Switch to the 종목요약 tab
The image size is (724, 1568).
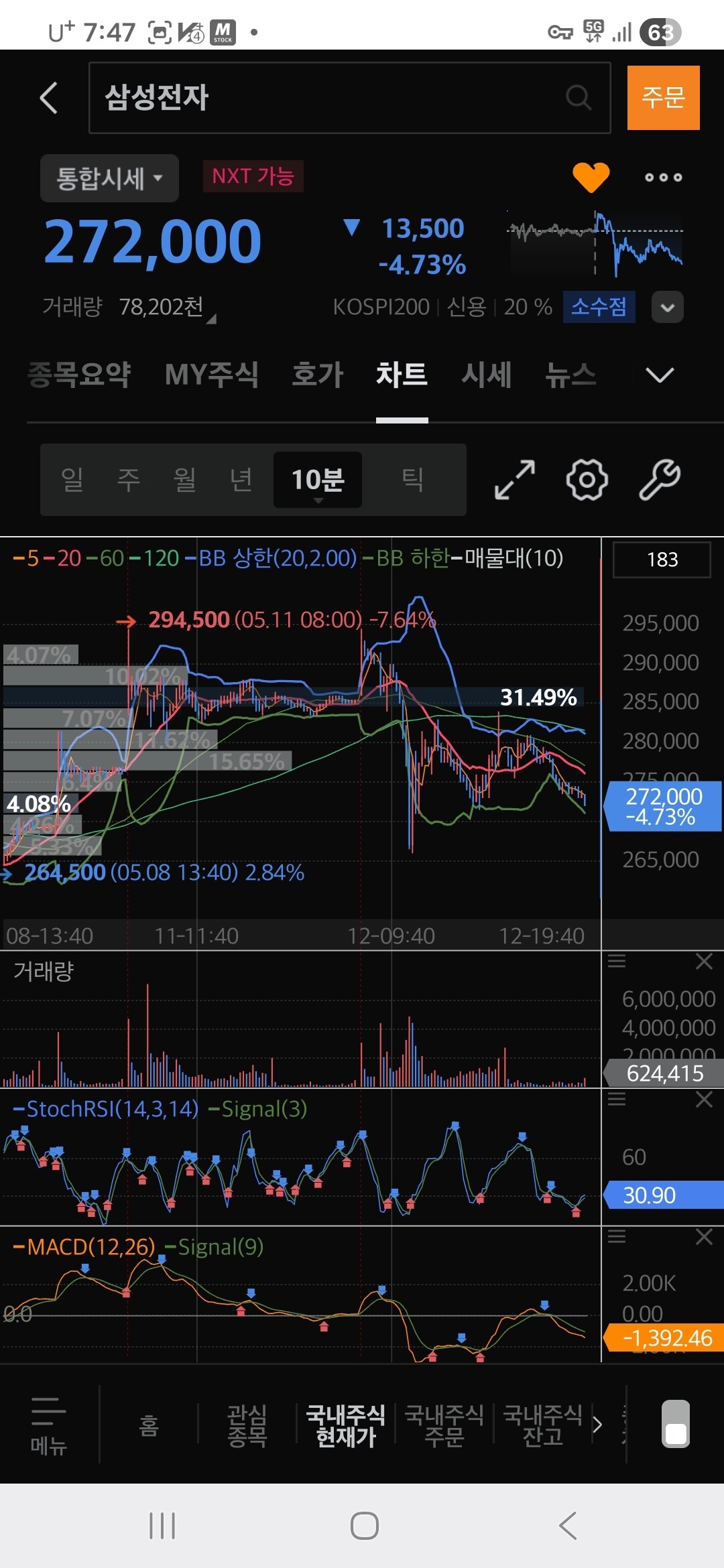pos(79,374)
